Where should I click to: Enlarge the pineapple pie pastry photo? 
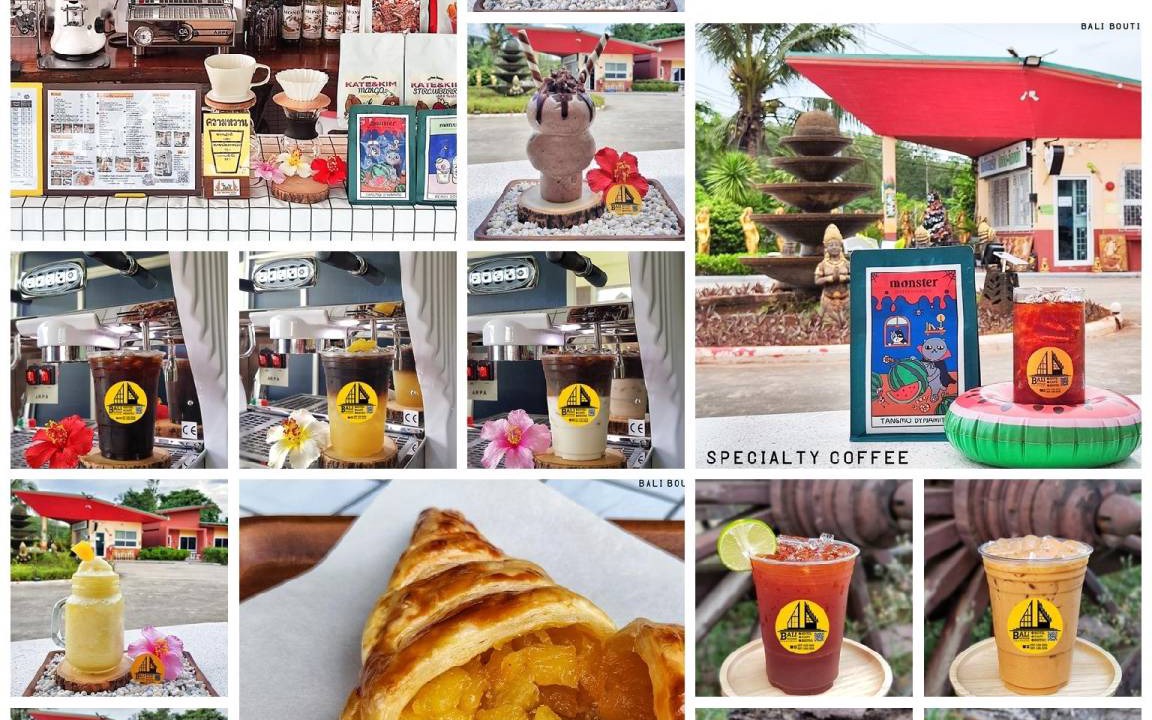[x=461, y=600]
